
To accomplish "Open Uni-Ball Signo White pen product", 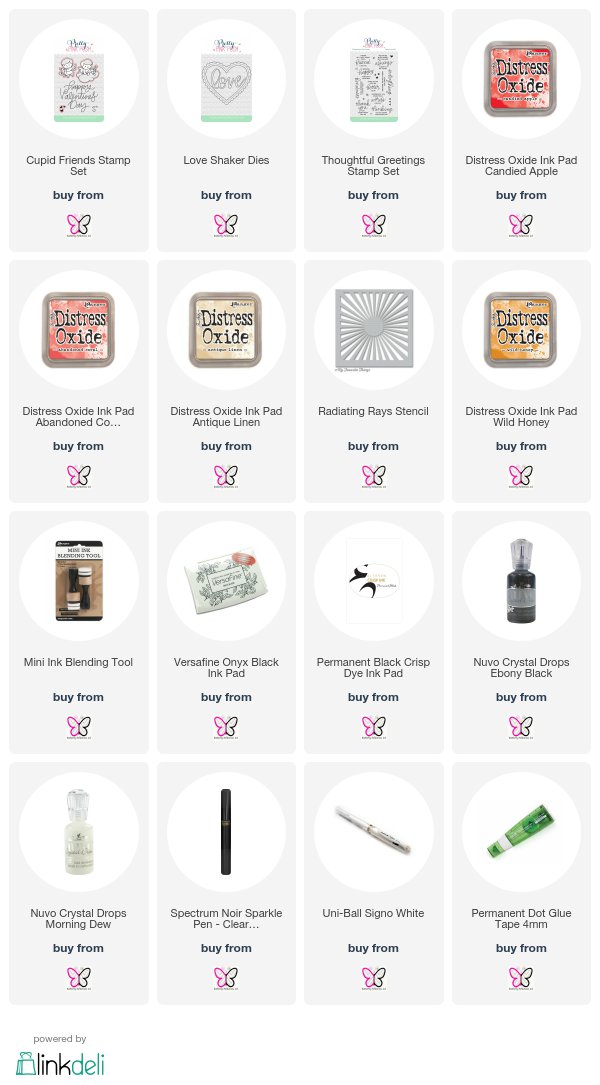I will tap(374, 832).
